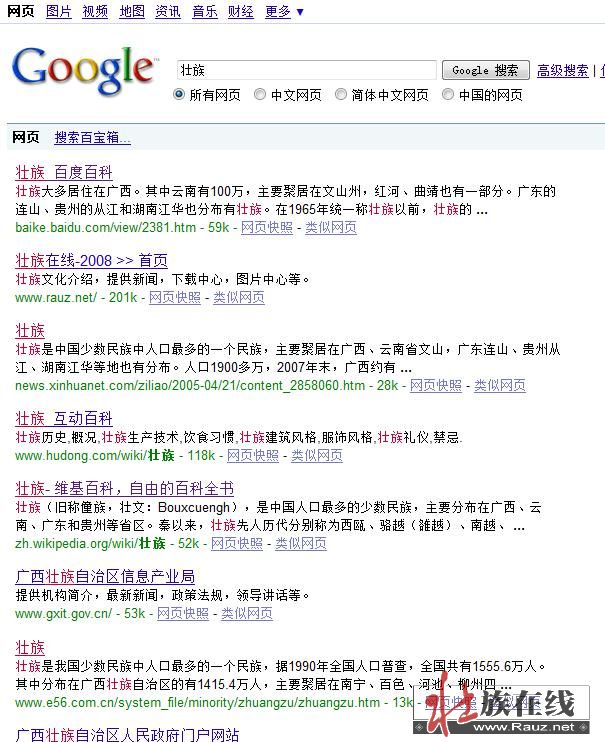The width and height of the screenshot is (605, 742).
Task: Open 地图 maps link
Action: (x=131, y=11)
